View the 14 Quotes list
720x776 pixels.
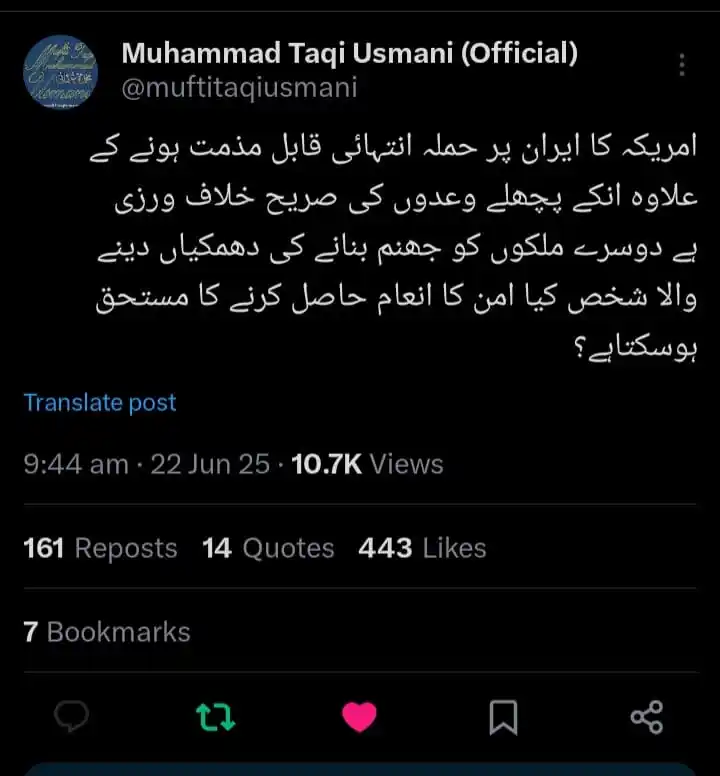pyautogui.click(x=268, y=548)
